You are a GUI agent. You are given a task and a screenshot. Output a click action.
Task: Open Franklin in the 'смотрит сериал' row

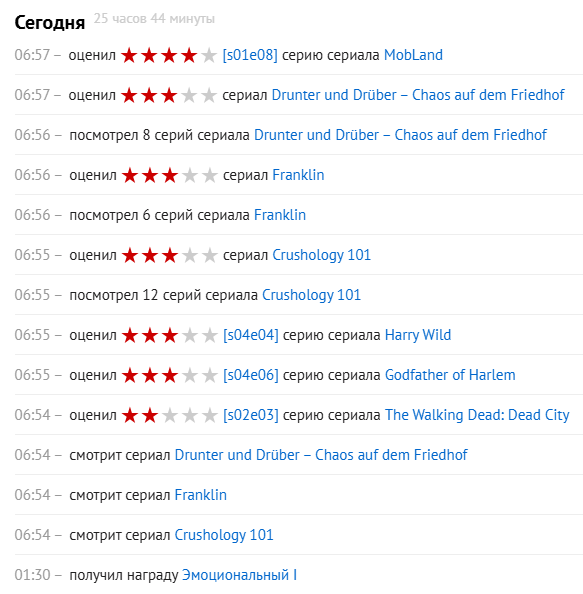(x=201, y=495)
